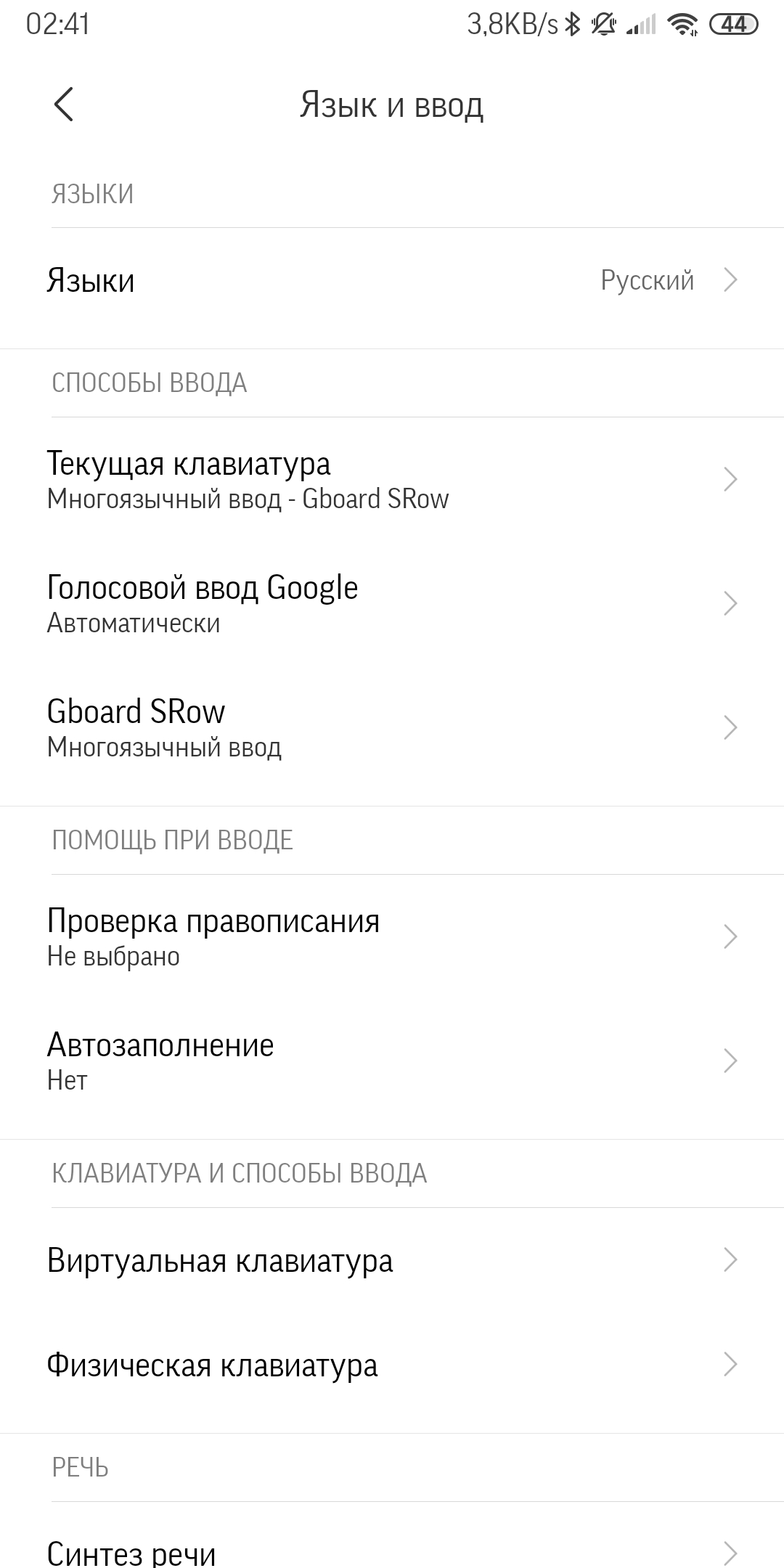Open Виртуальная клавиатура settings
784x1568 pixels.
pyautogui.click(x=392, y=1260)
